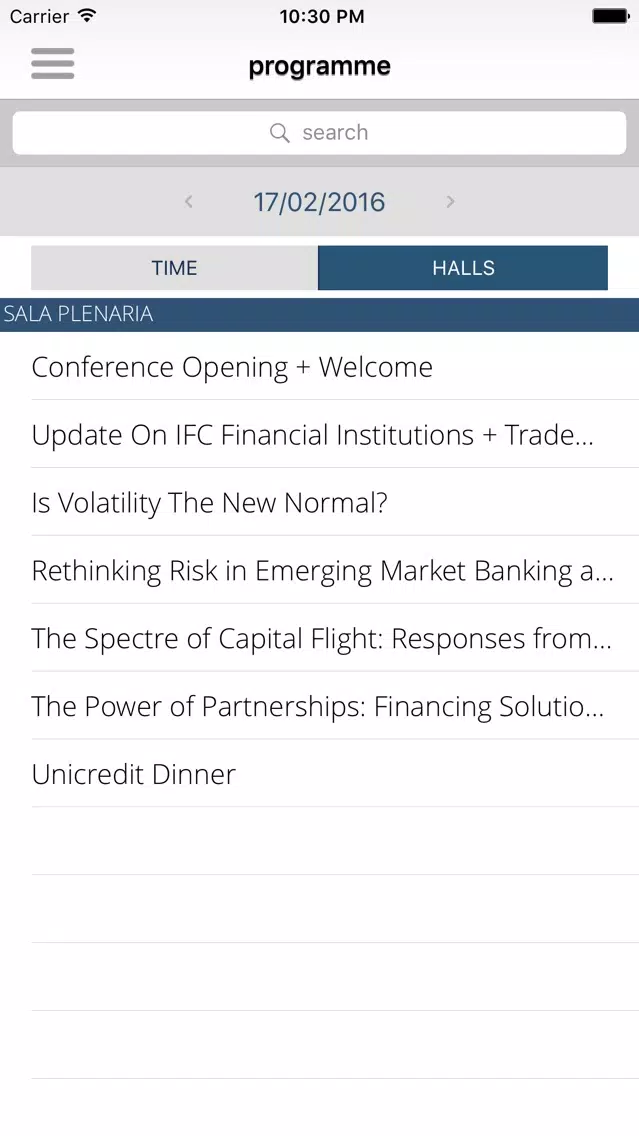Select the HALLS segment
The height and width of the screenshot is (1136, 639).
pyautogui.click(x=463, y=268)
